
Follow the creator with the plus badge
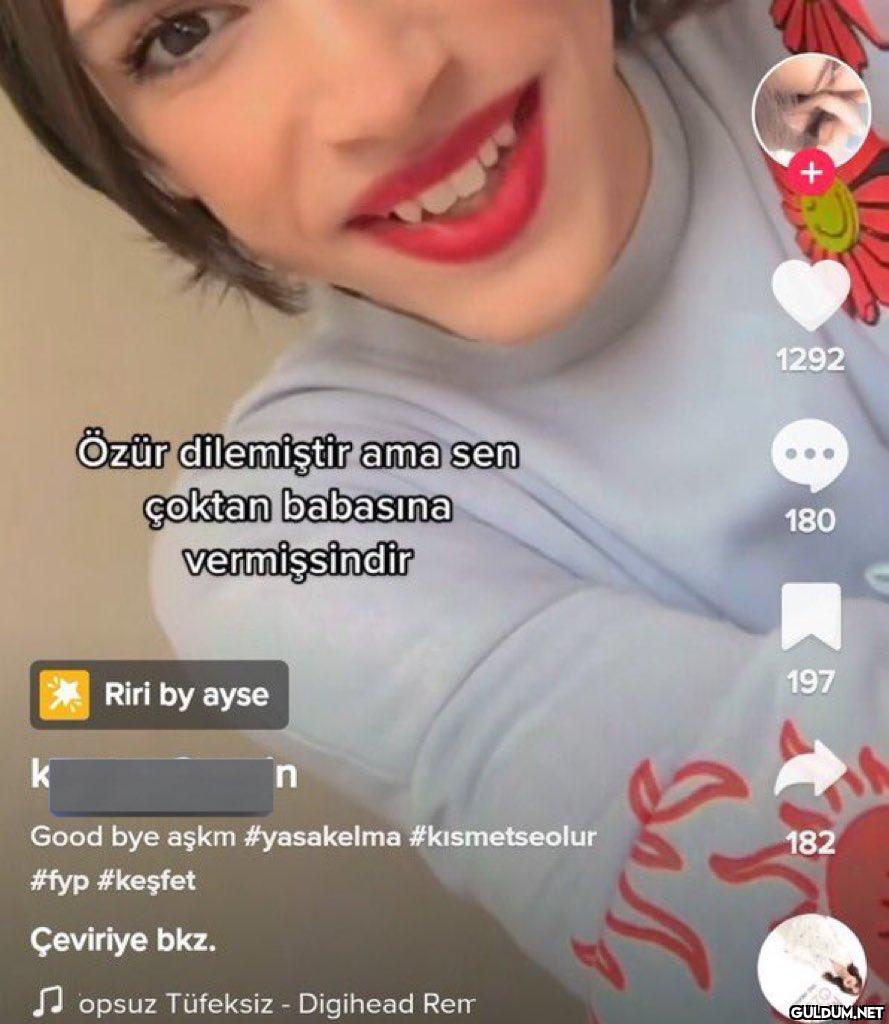click(x=811, y=173)
